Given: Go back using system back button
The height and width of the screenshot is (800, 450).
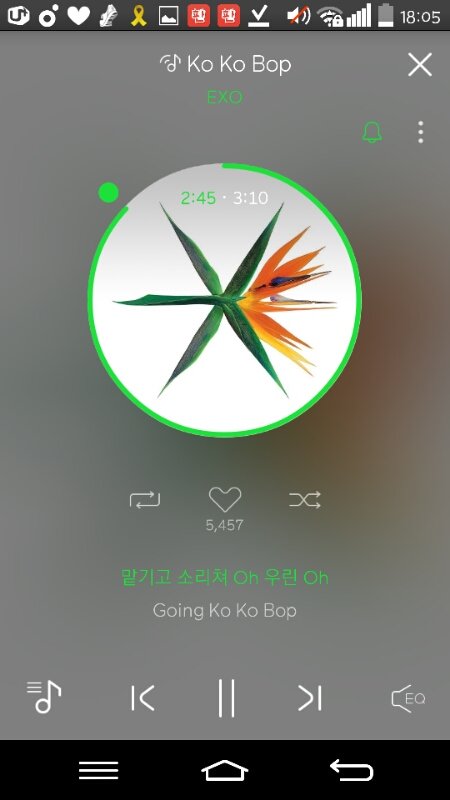Looking at the screenshot, I should point(352,770).
